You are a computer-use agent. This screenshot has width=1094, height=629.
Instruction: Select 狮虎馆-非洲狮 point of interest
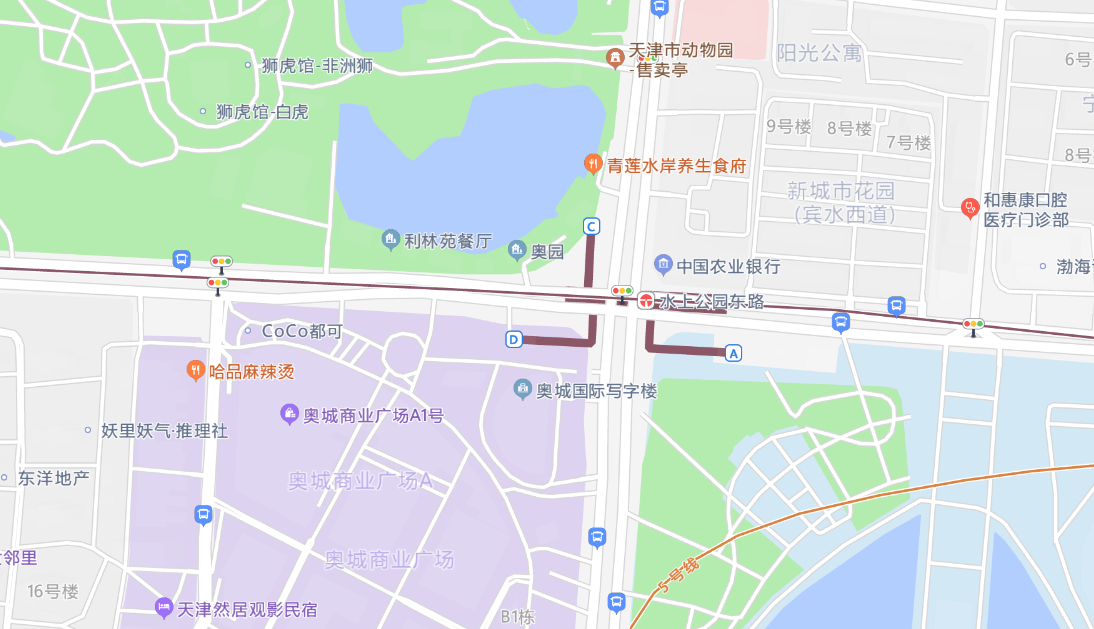[248, 65]
